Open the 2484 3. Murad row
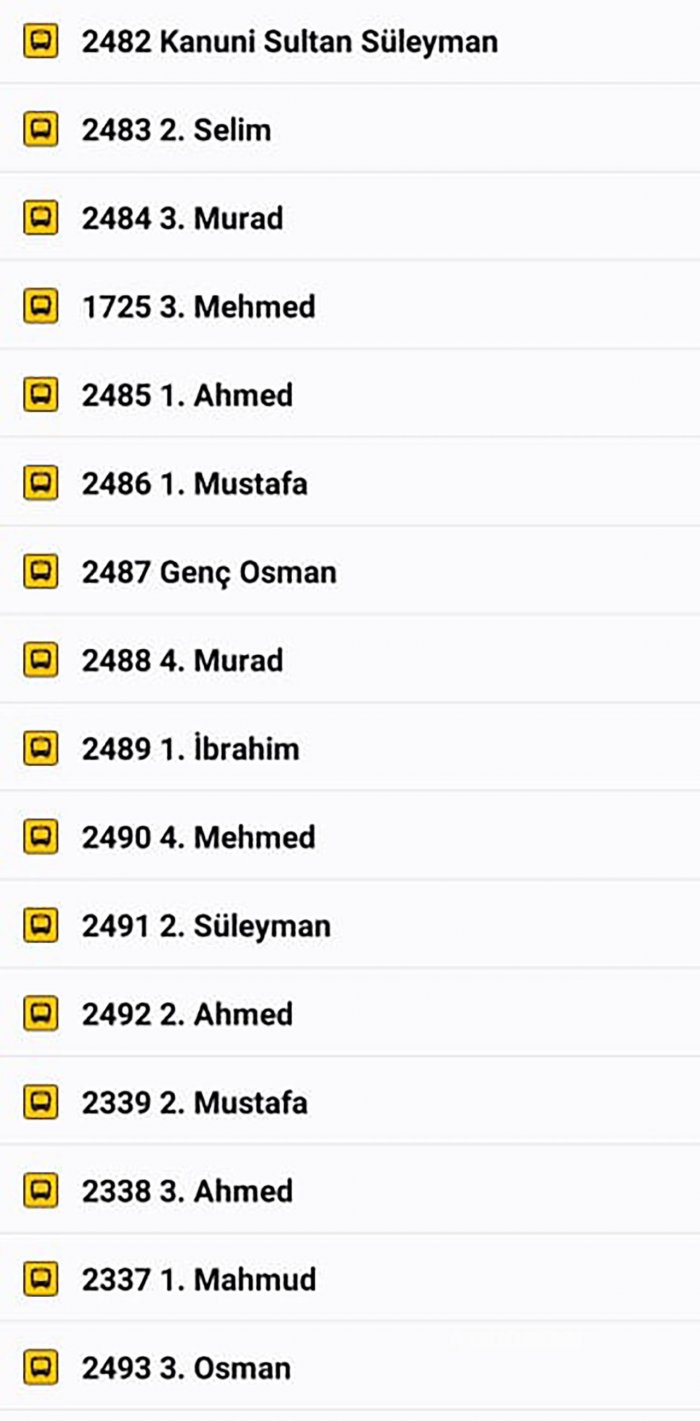The width and height of the screenshot is (700, 1421). tap(350, 217)
